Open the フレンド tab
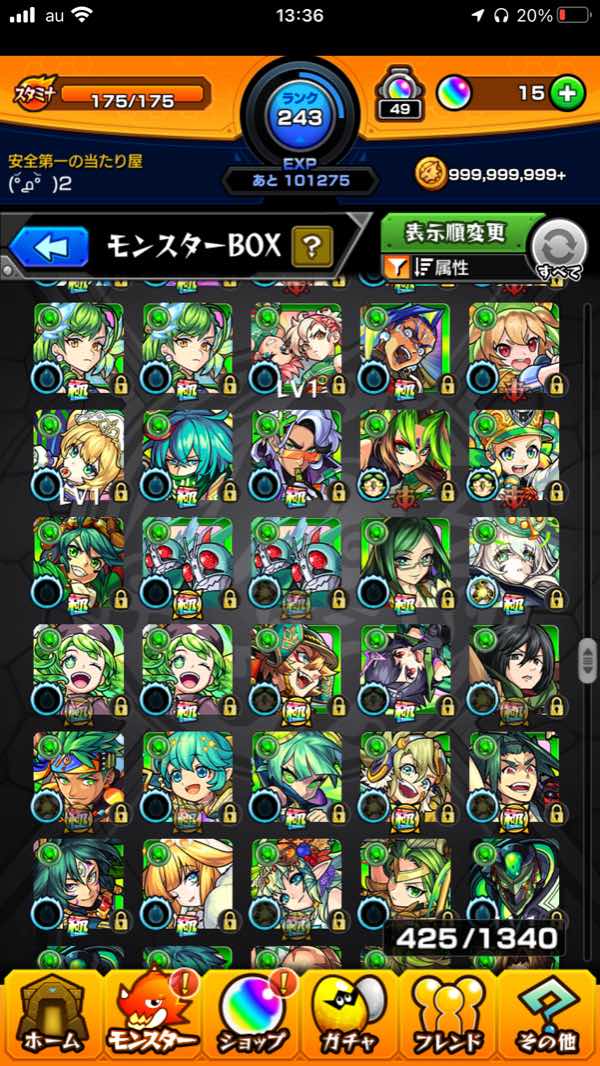 pos(449,1015)
